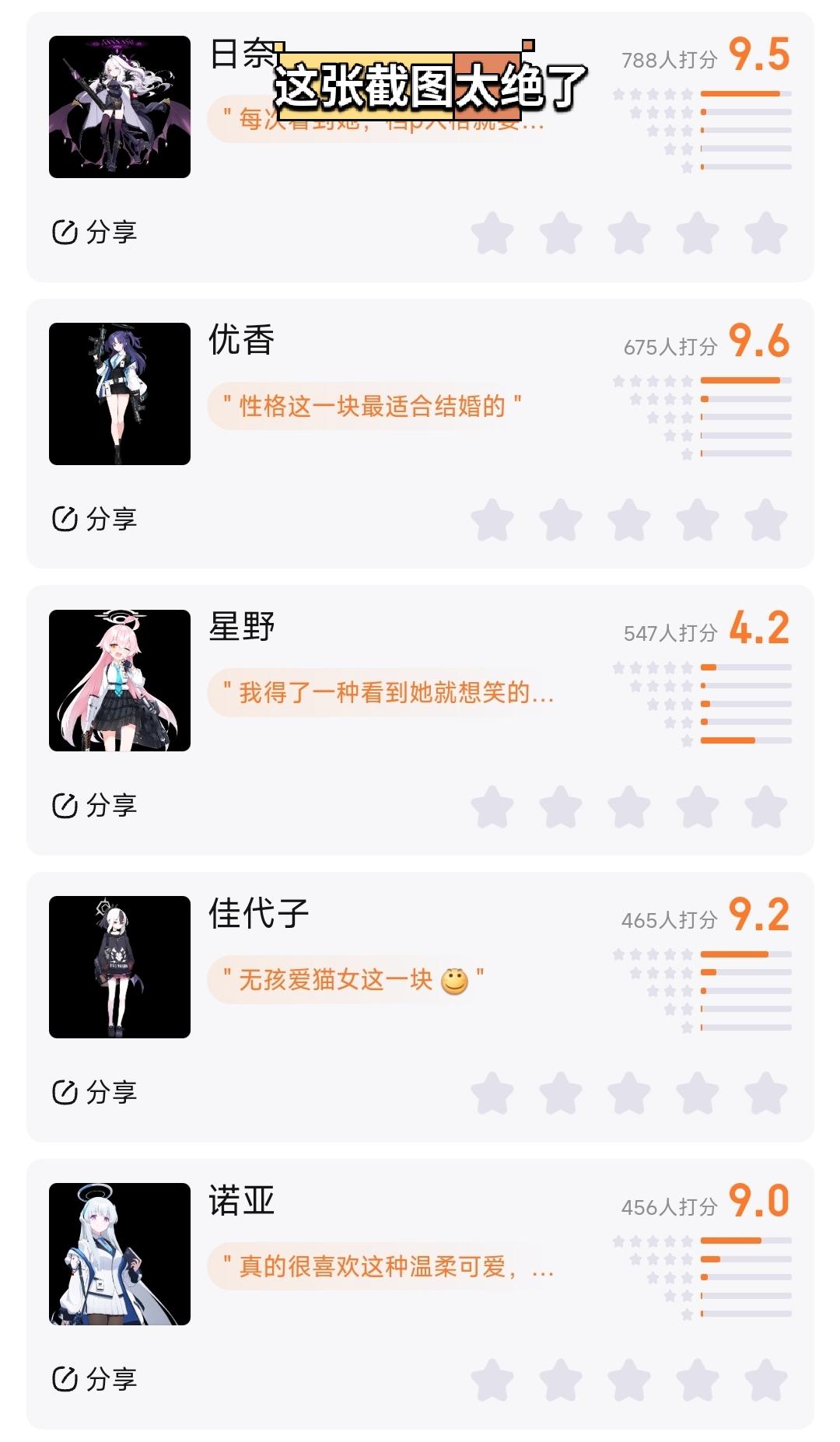
Task: Expand 星野's truncated review text
Action: pos(389,695)
